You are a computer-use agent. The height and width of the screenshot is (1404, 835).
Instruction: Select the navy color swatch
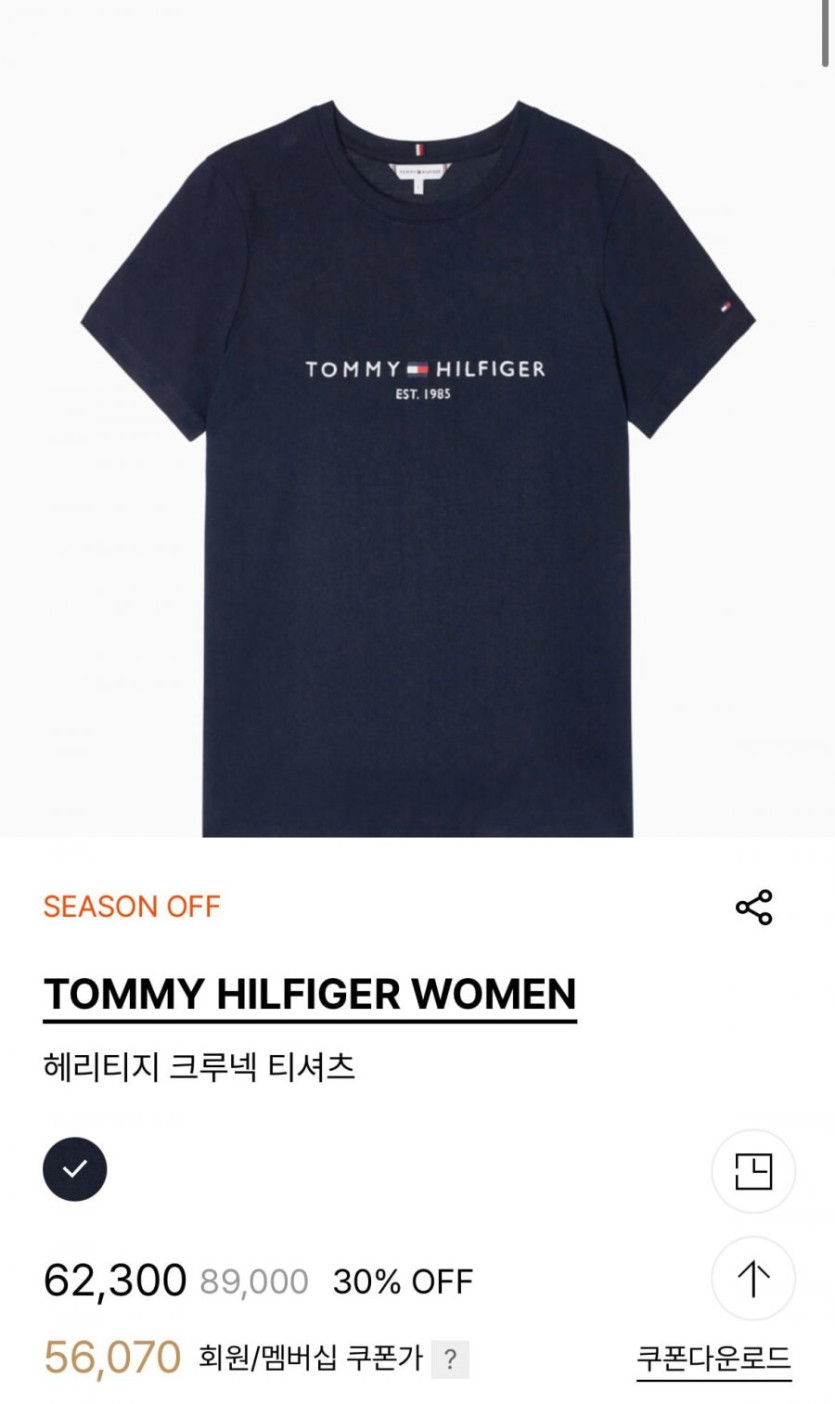pos(75,1169)
